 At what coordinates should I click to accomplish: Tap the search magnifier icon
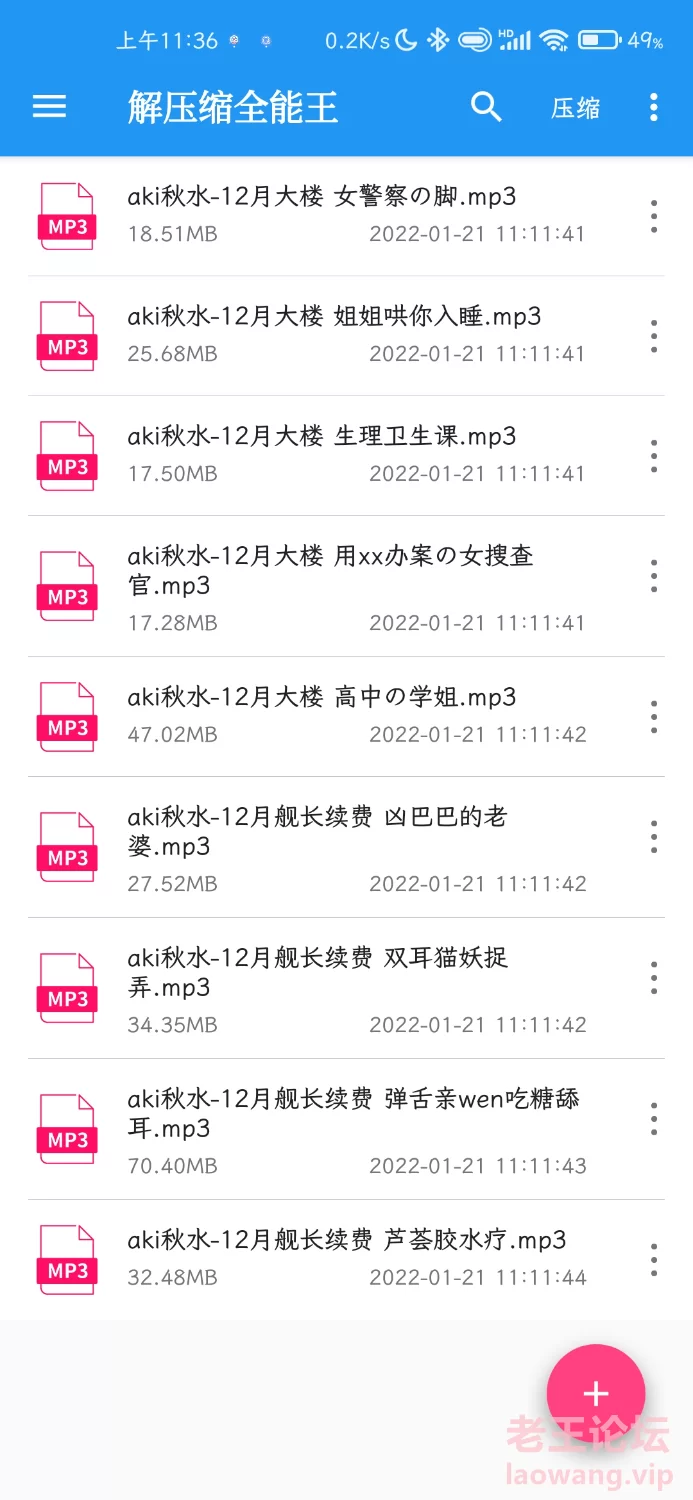coord(486,106)
